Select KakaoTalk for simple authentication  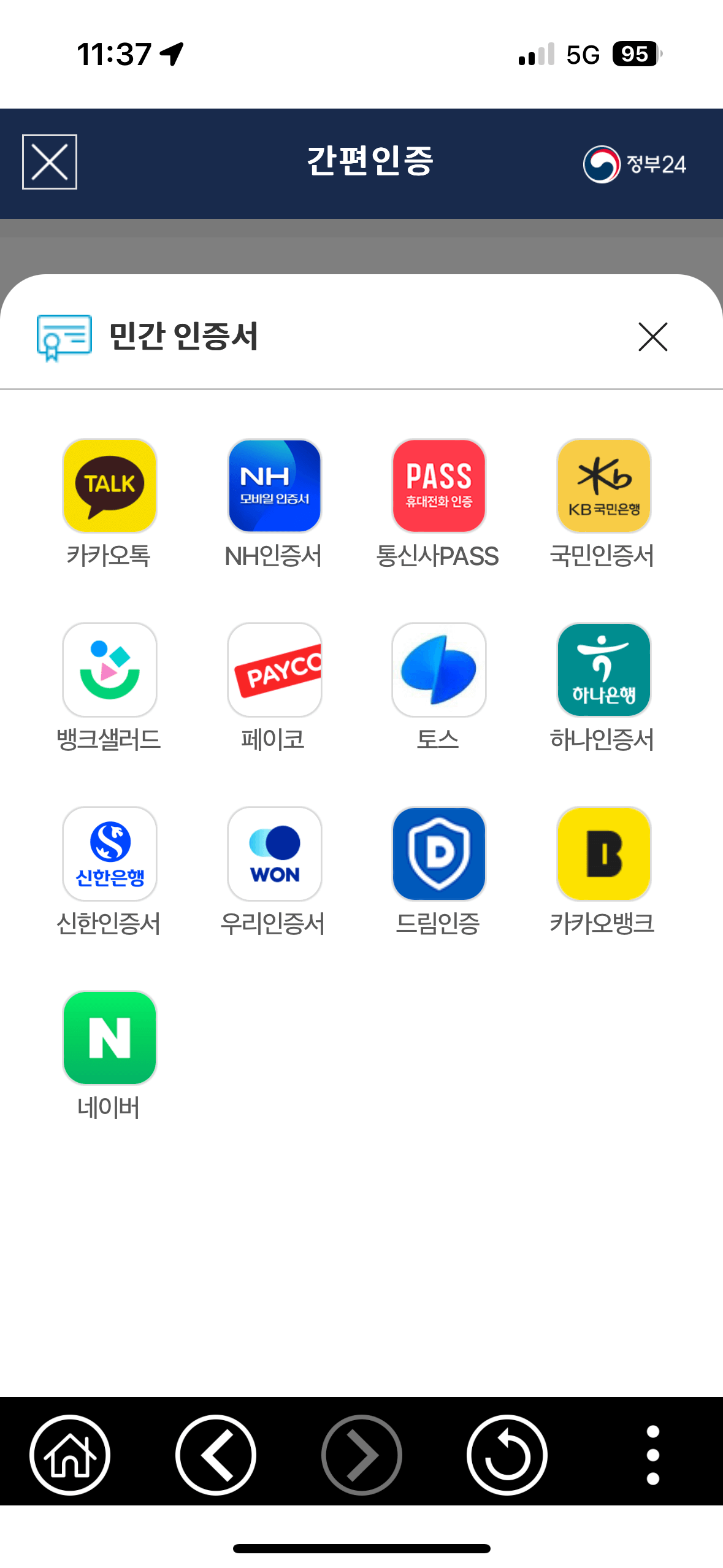110,485
